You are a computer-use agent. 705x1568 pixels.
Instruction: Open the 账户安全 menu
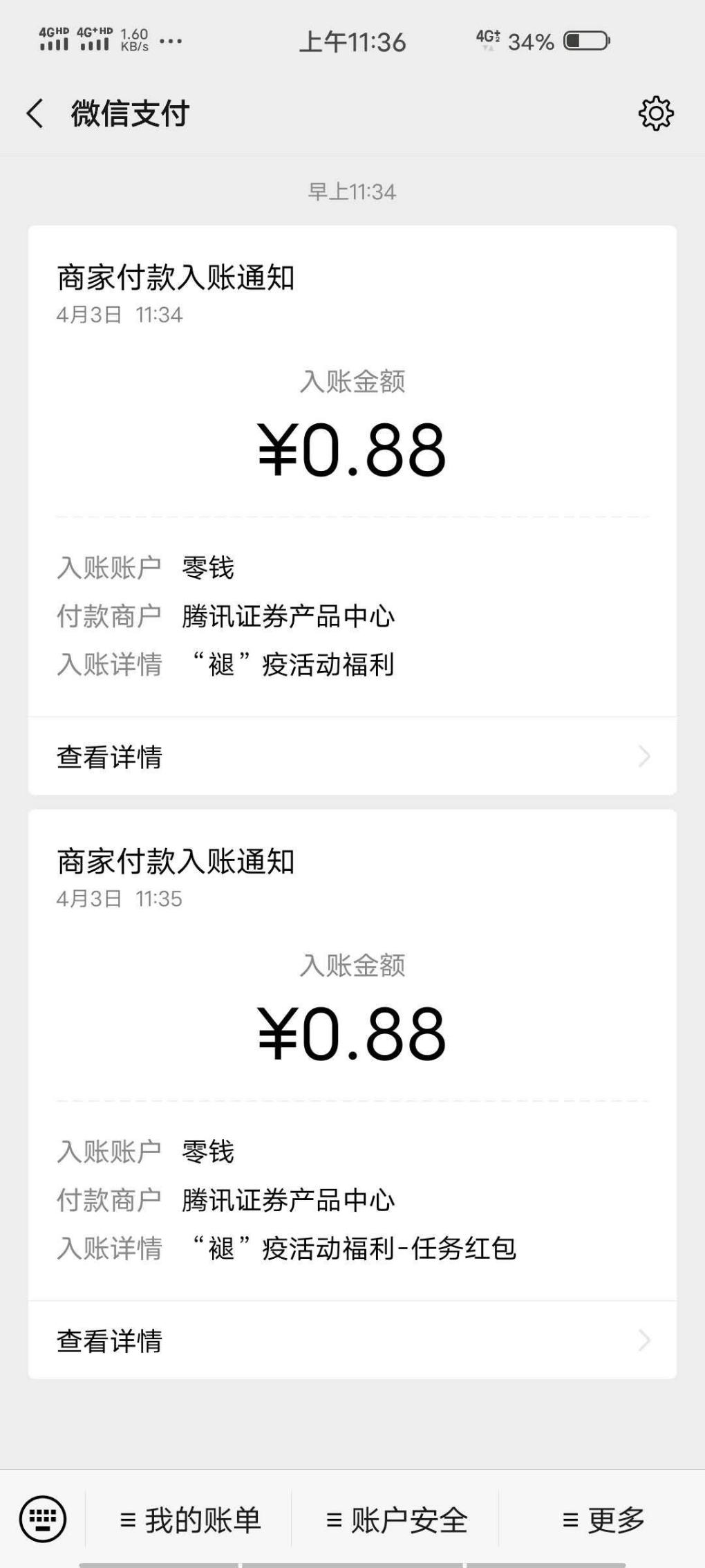[396, 1520]
